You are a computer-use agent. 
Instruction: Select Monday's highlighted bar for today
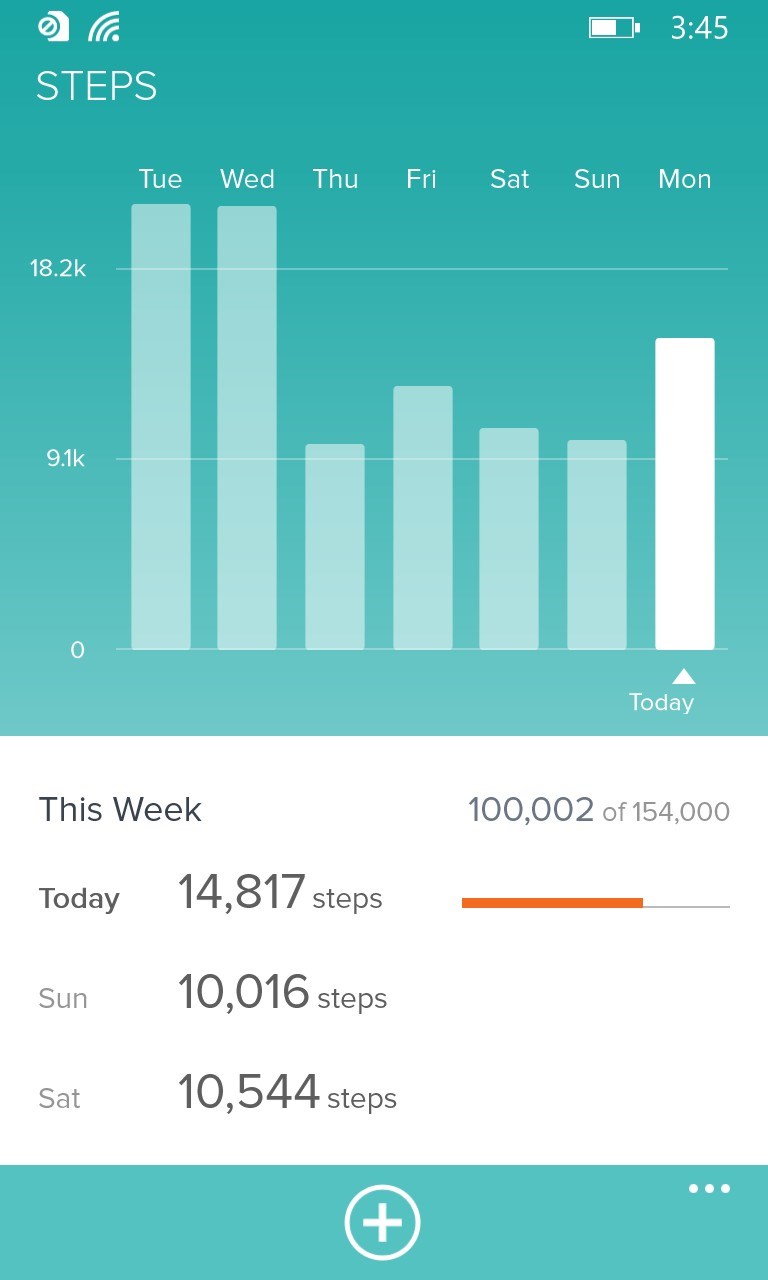pos(685,494)
